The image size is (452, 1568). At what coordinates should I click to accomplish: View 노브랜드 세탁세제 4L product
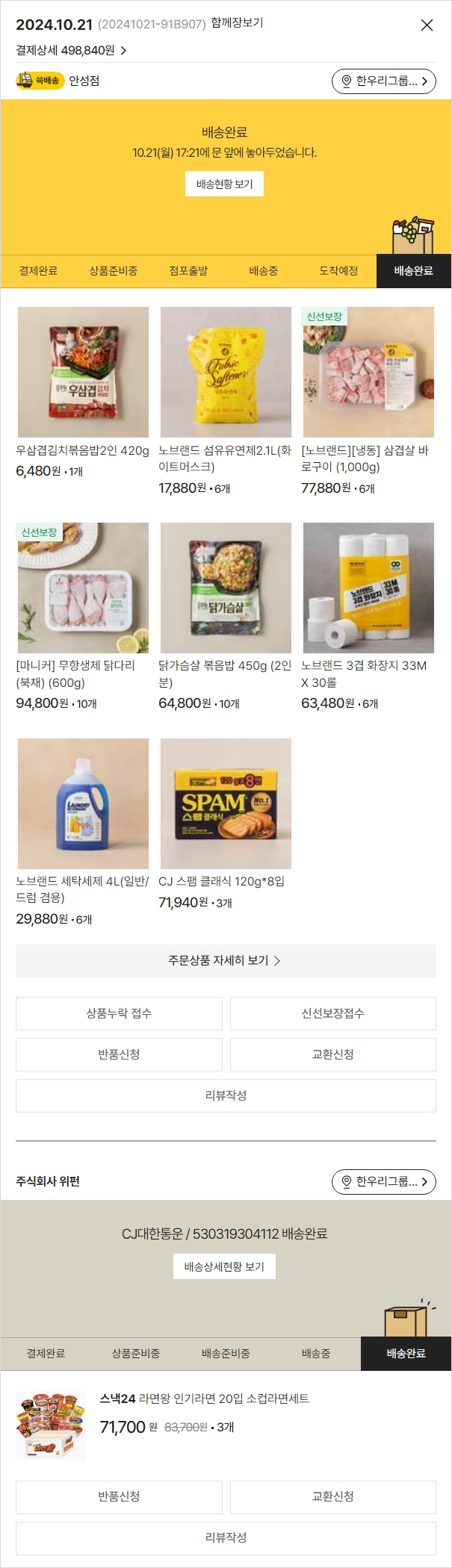pos(83,803)
